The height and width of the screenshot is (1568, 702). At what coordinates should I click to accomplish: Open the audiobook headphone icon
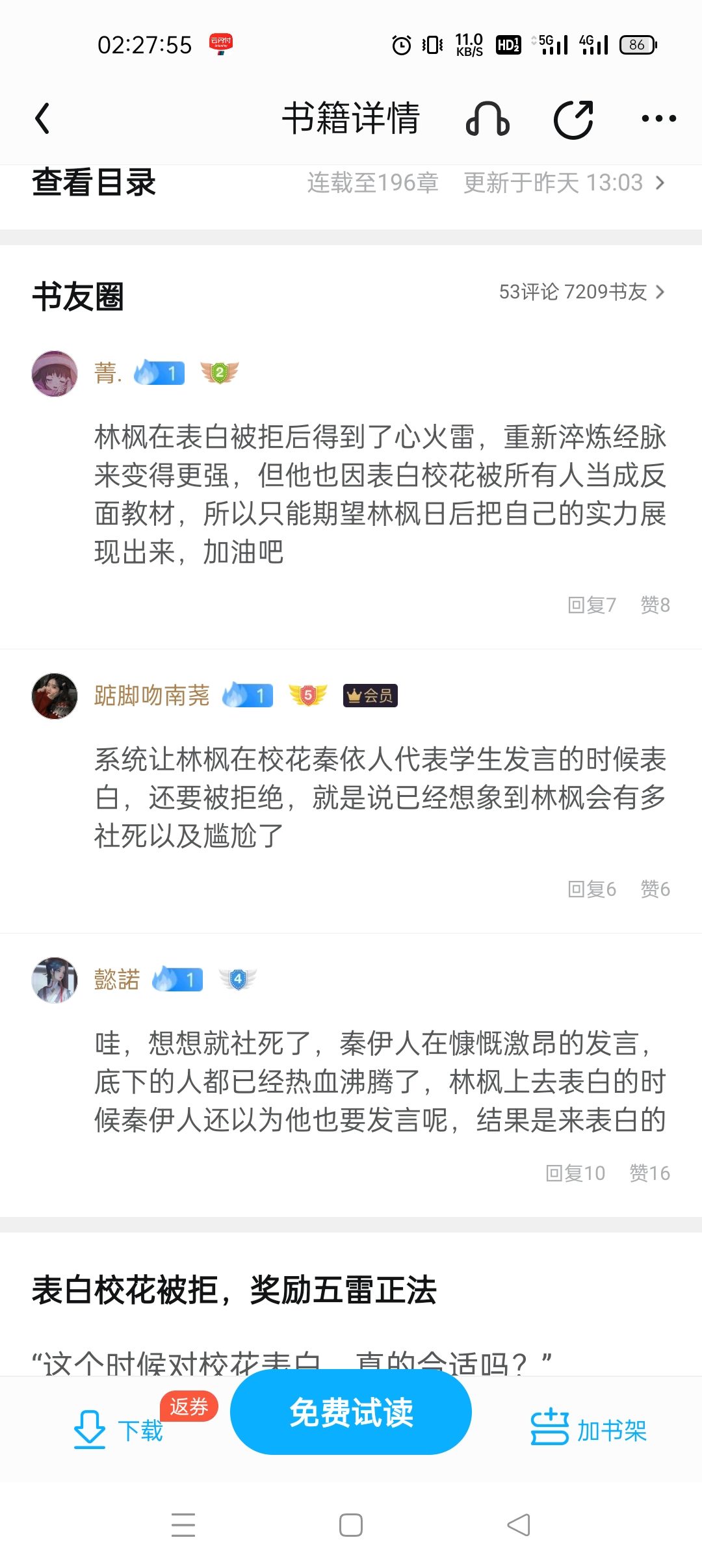pos(487,119)
